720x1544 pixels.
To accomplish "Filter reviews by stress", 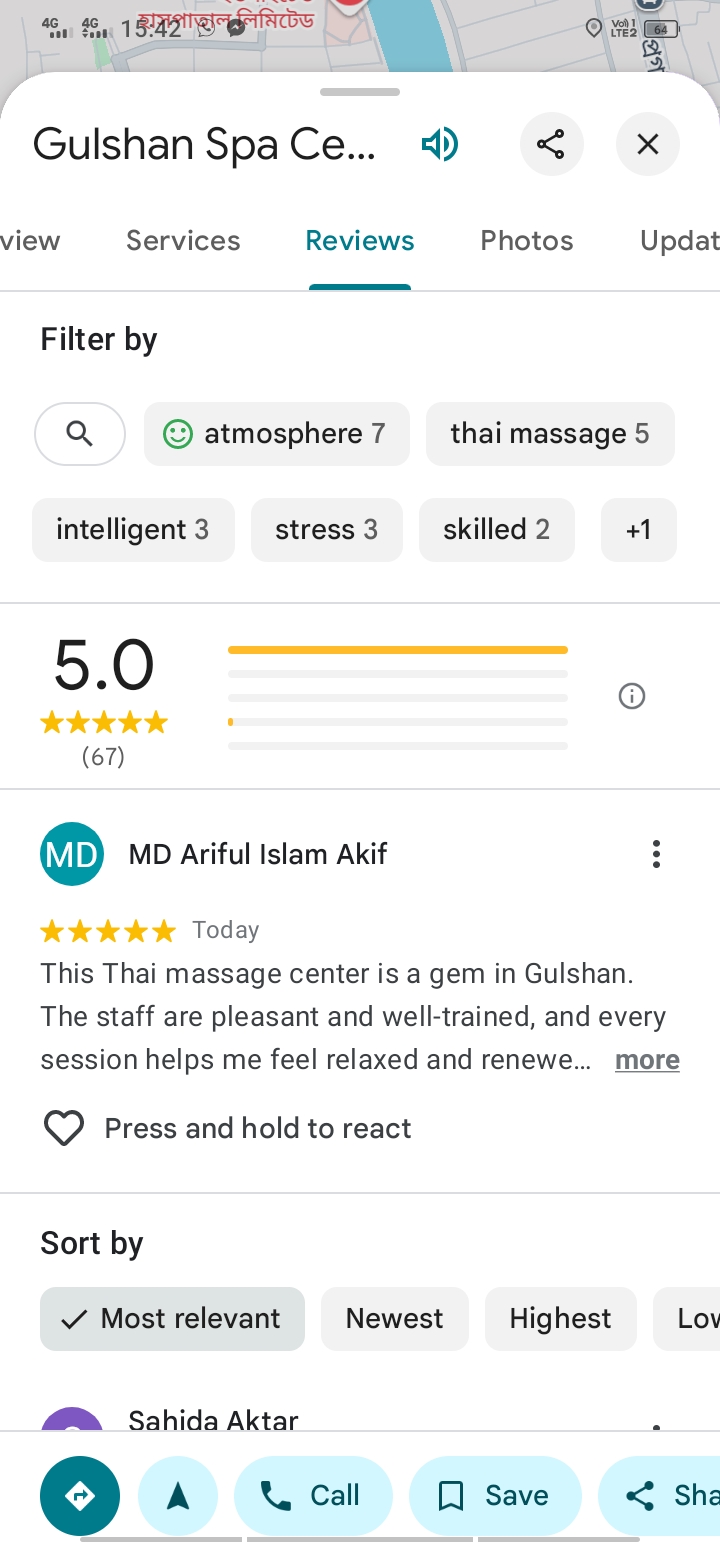I will coord(326,529).
